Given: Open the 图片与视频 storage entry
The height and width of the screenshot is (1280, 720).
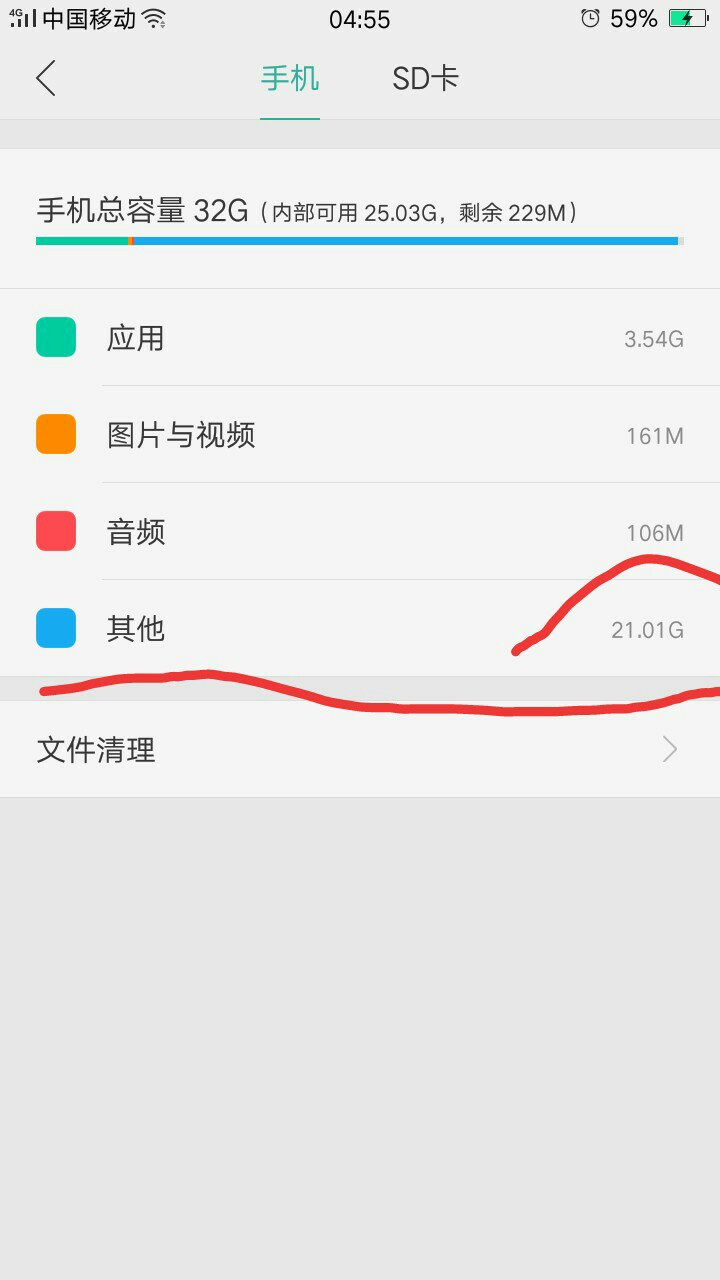Looking at the screenshot, I should [x=360, y=434].
